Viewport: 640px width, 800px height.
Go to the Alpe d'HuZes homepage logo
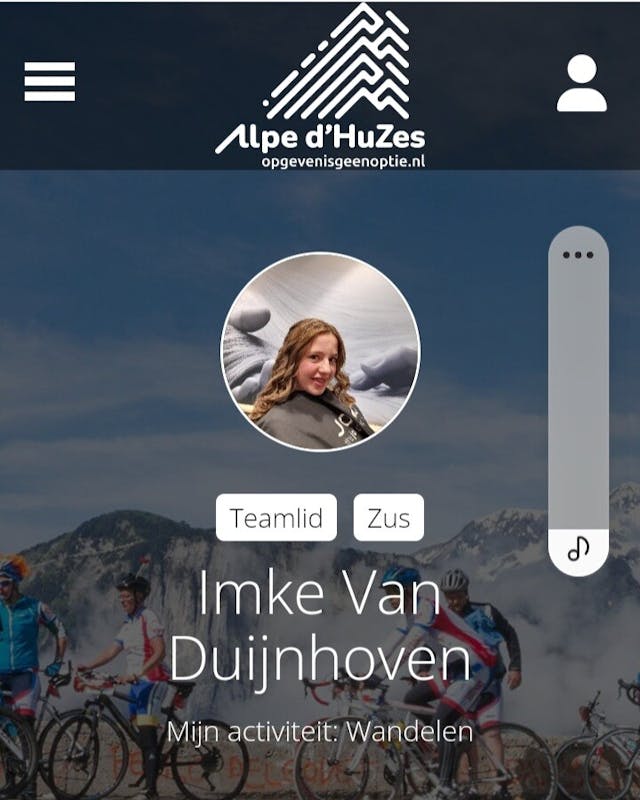click(322, 84)
